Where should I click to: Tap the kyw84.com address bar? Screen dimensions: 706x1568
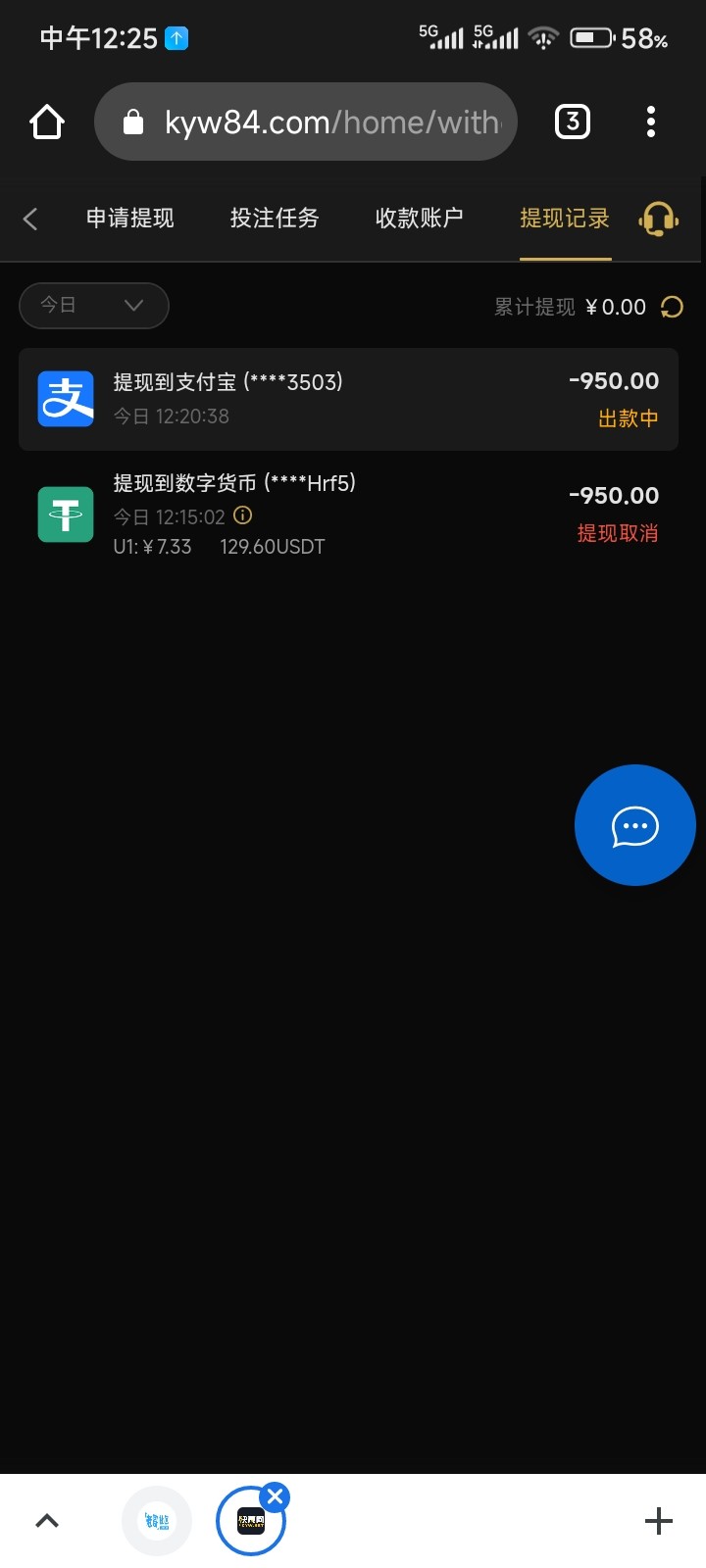[x=305, y=122]
